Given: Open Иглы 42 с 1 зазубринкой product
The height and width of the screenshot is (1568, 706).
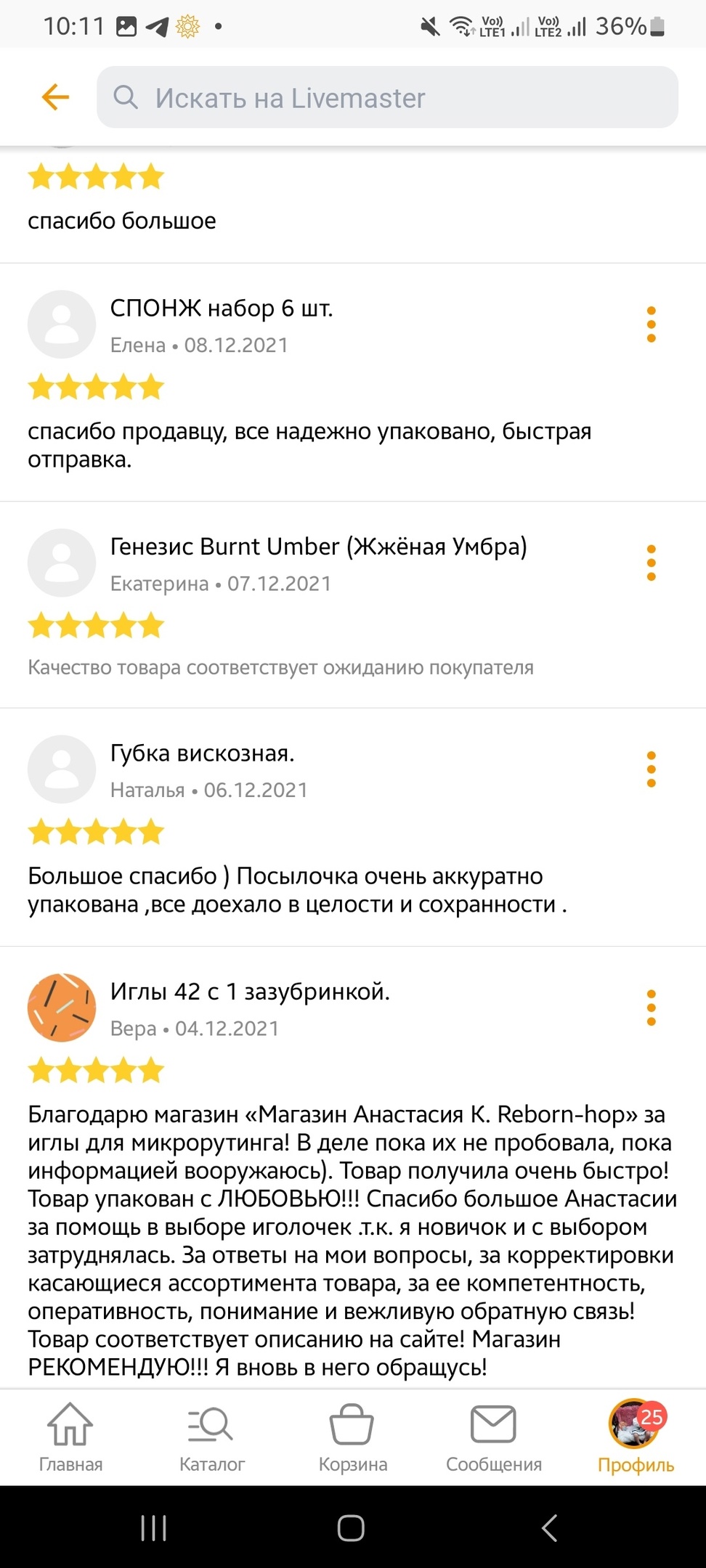Looking at the screenshot, I should point(250,992).
